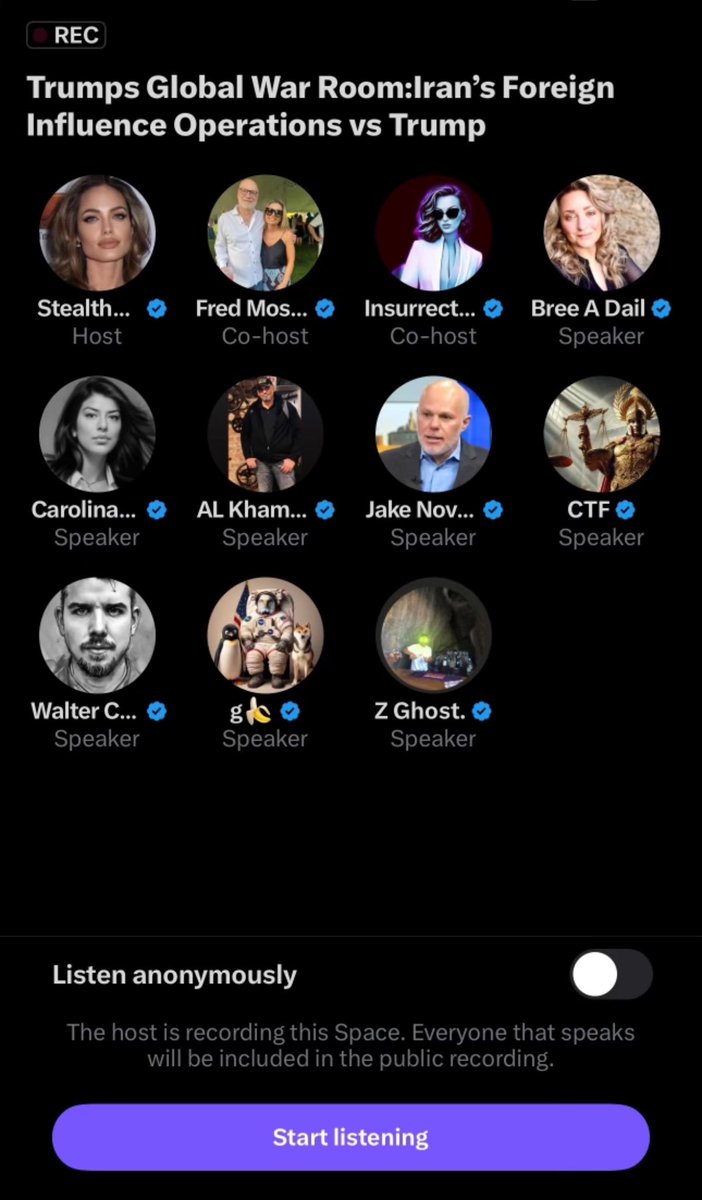View the astronaut avatar speaker g
Viewport: 702px width, 1200px height.
tap(265, 635)
